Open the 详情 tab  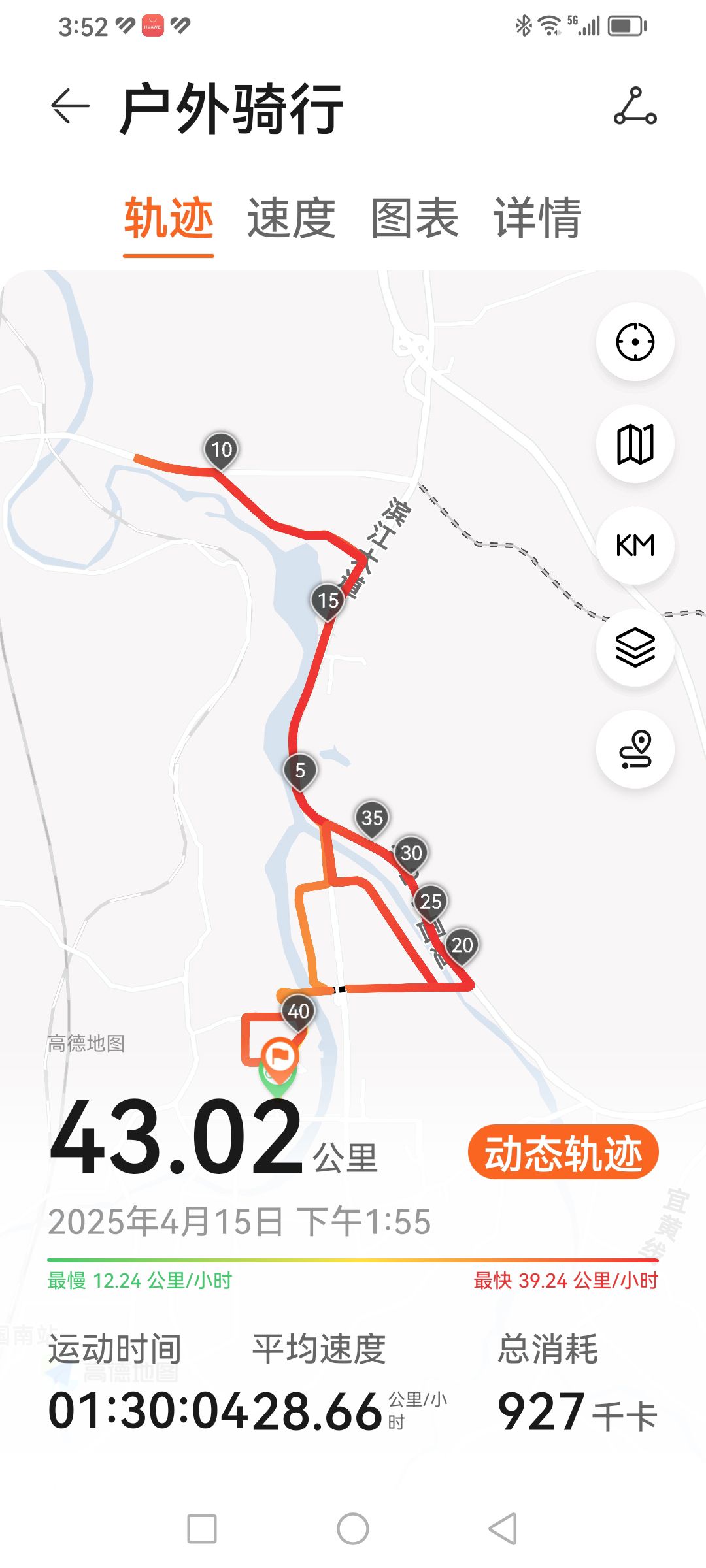pos(537,218)
